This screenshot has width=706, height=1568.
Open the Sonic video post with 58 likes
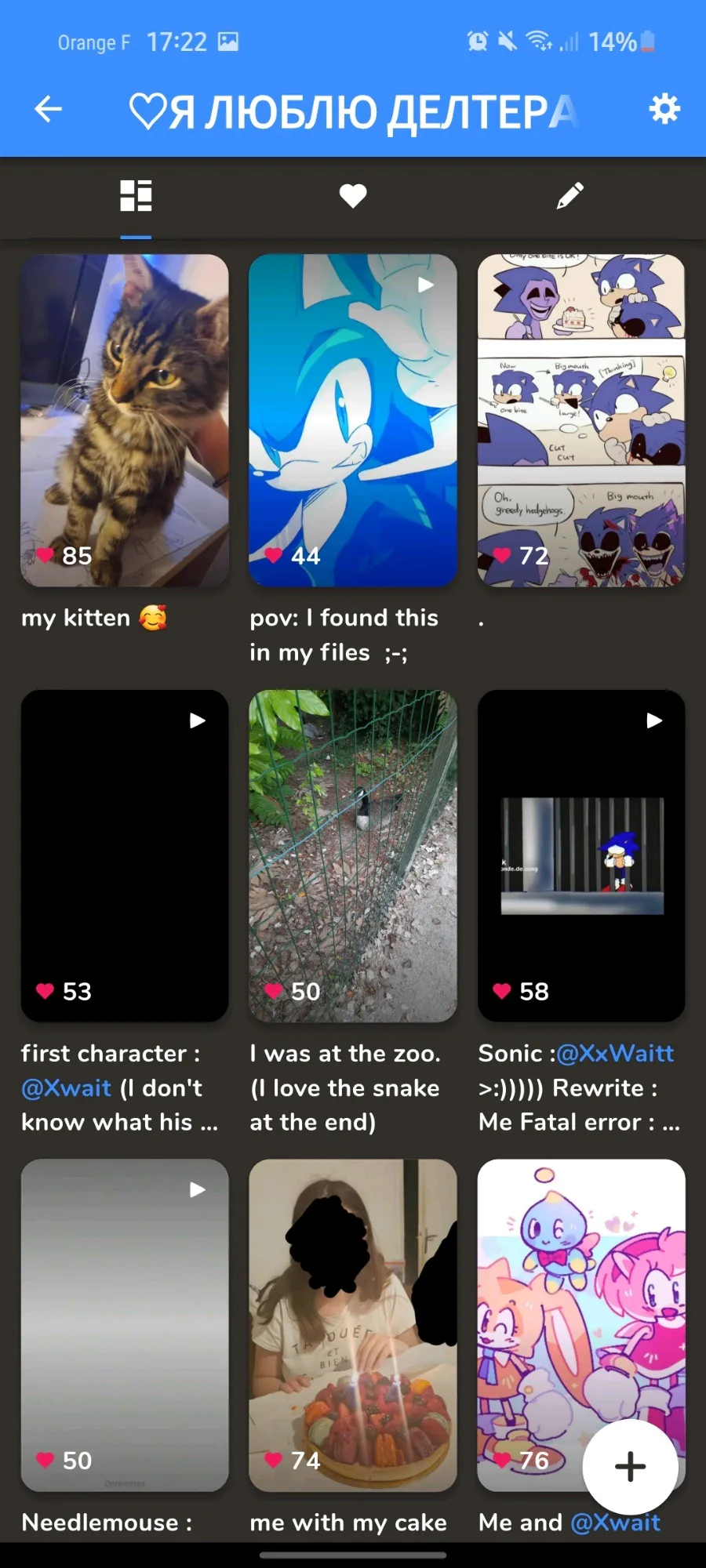tap(581, 855)
